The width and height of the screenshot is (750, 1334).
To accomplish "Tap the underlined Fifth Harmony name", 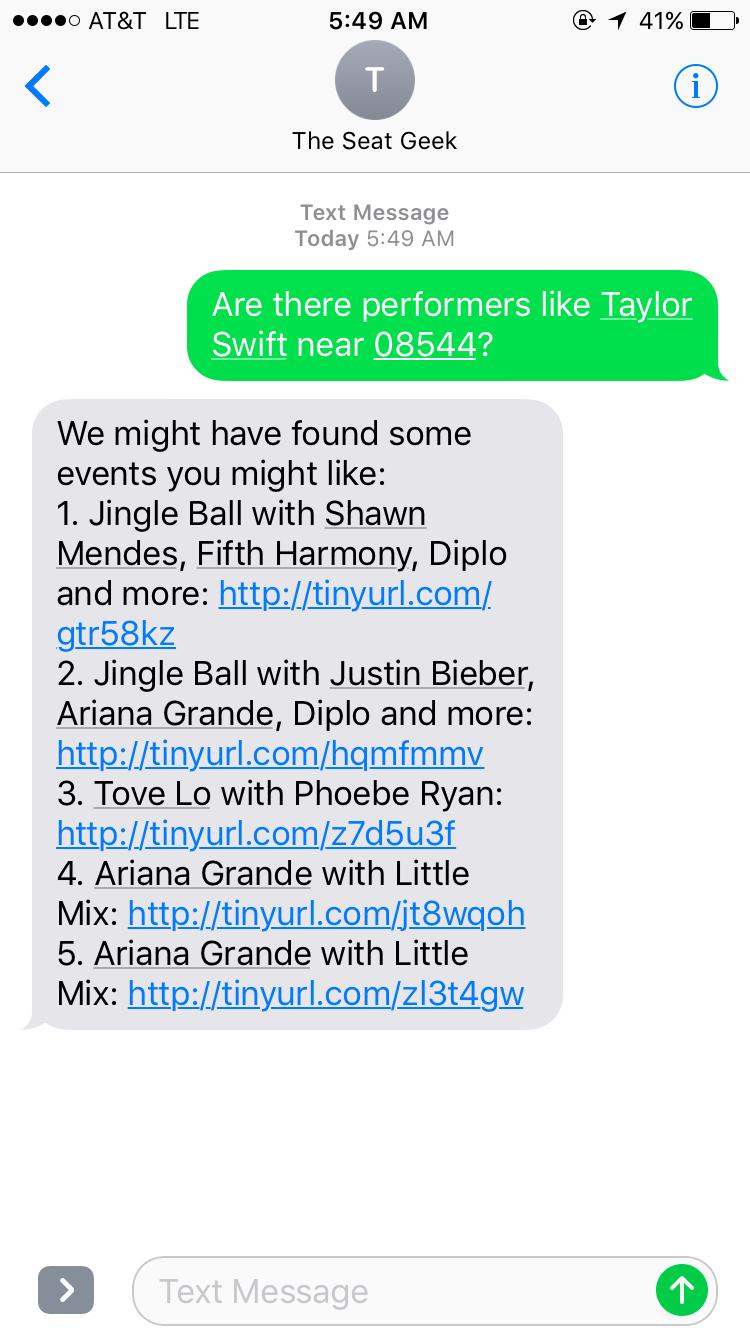I will (303, 554).
